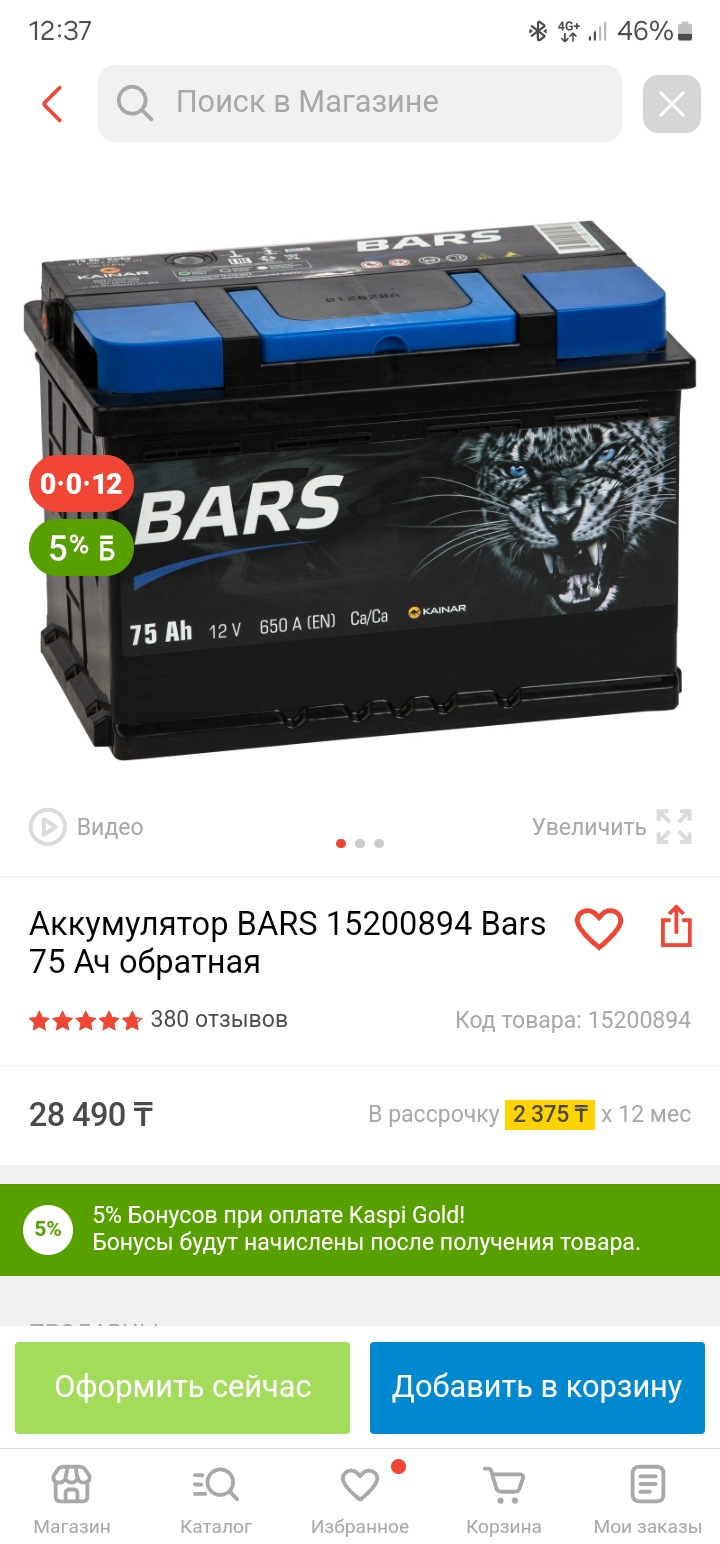Open the BARS battery product photo

coord(360,490)
